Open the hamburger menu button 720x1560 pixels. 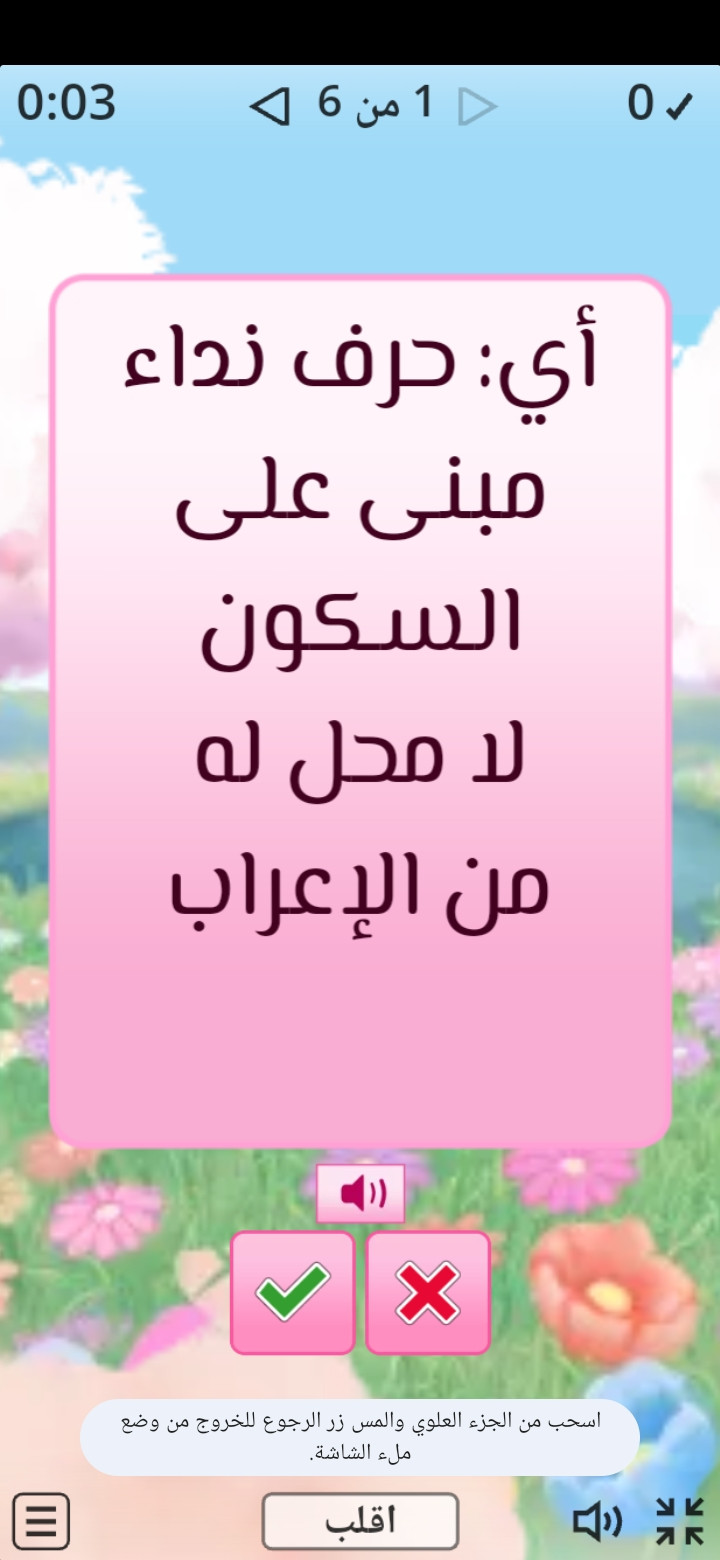click(41, 1521)
